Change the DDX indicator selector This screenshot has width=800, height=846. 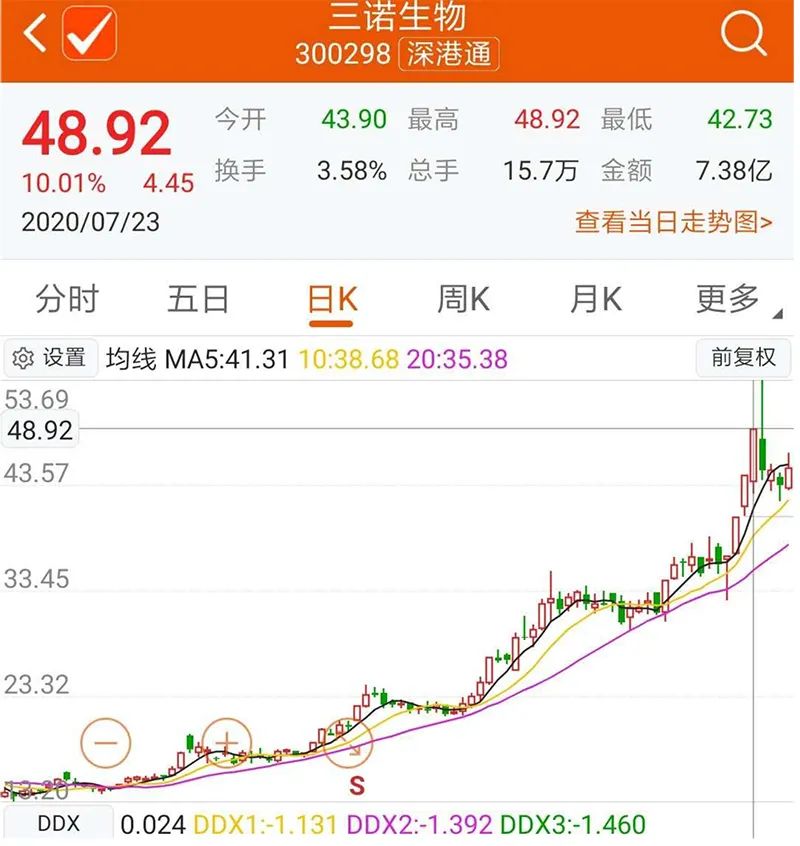click(59, 824)
